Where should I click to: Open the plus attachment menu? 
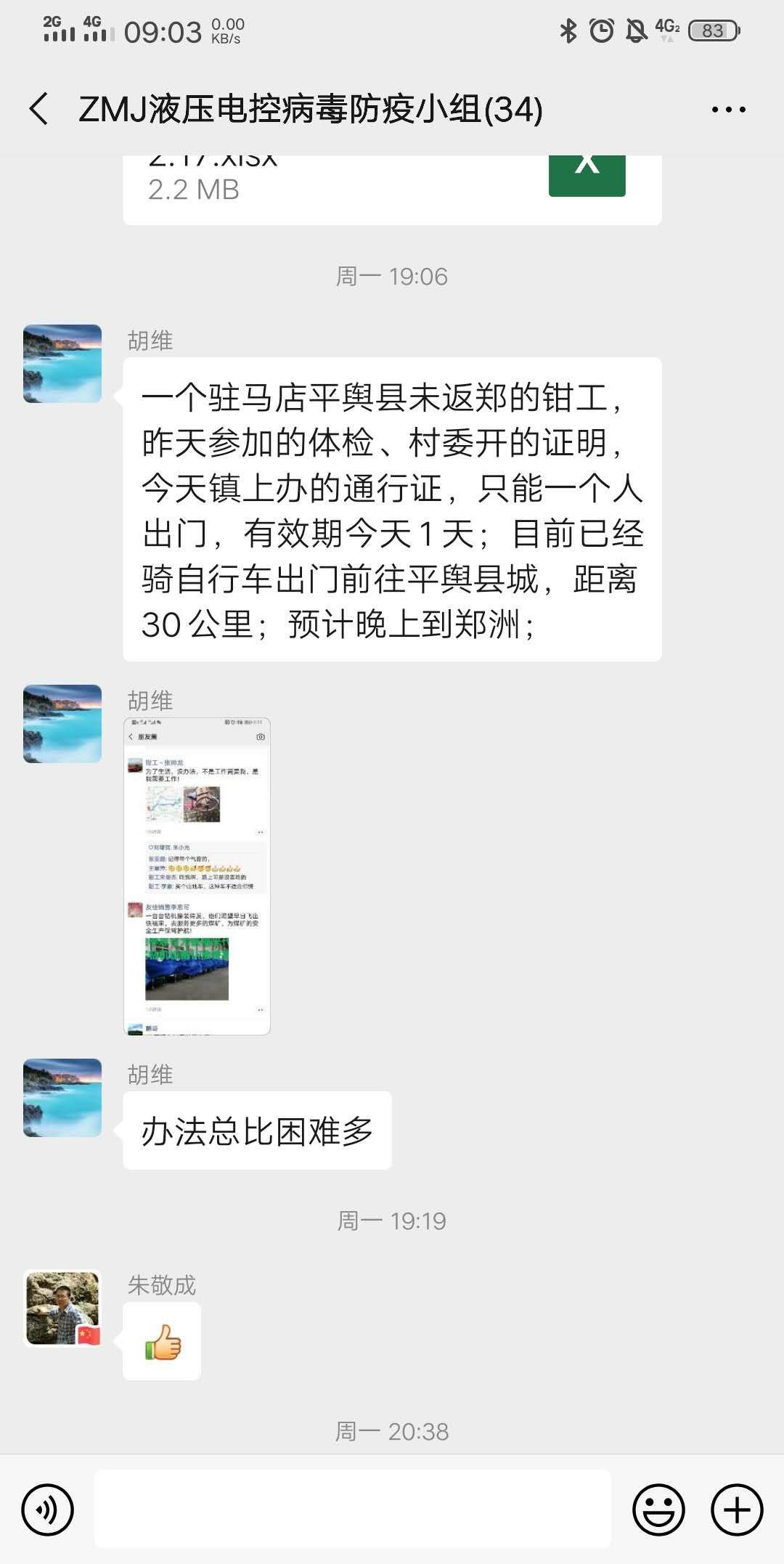pyautogui.click(x=737, y=1510)
